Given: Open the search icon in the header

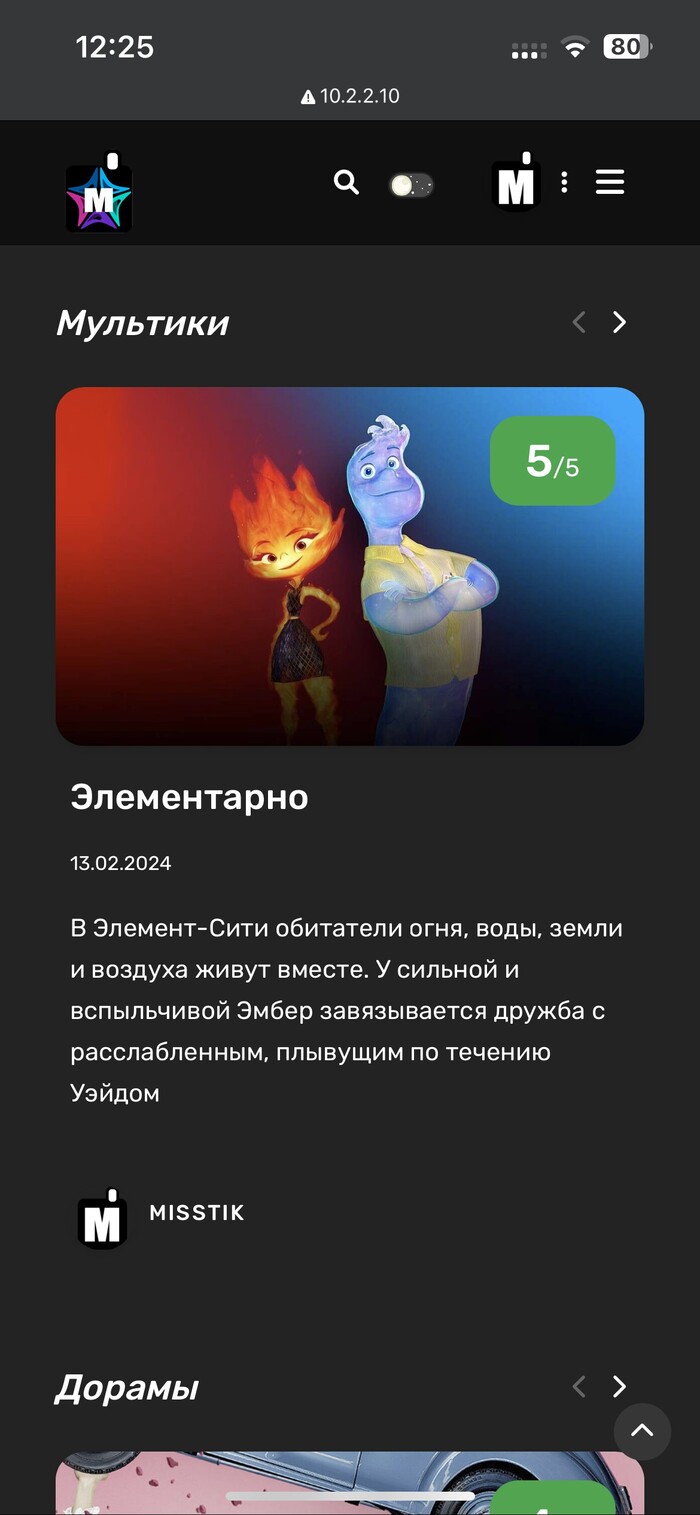Looking at the screenshot, I should (346, 182).
